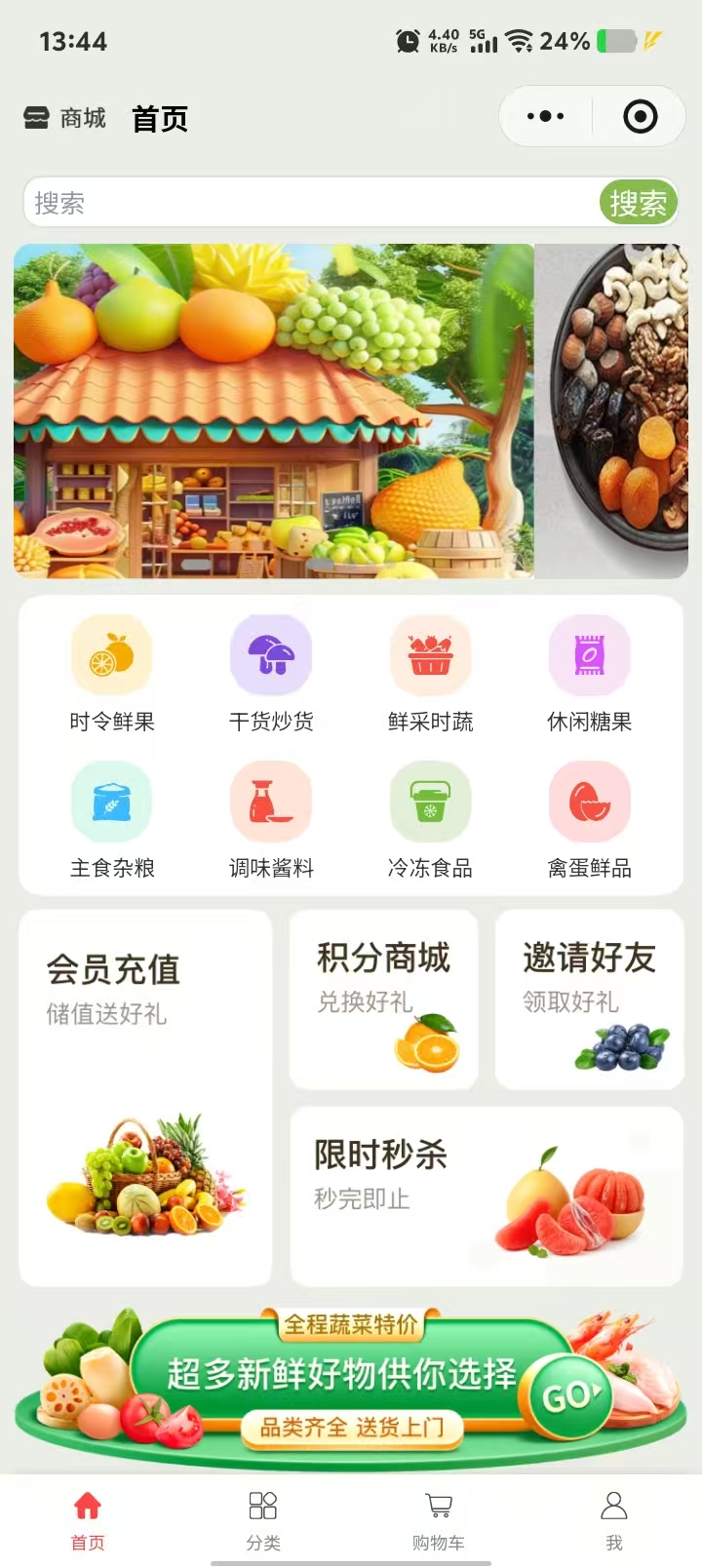Open the 时令鲜果 category

tap(112, 673)
